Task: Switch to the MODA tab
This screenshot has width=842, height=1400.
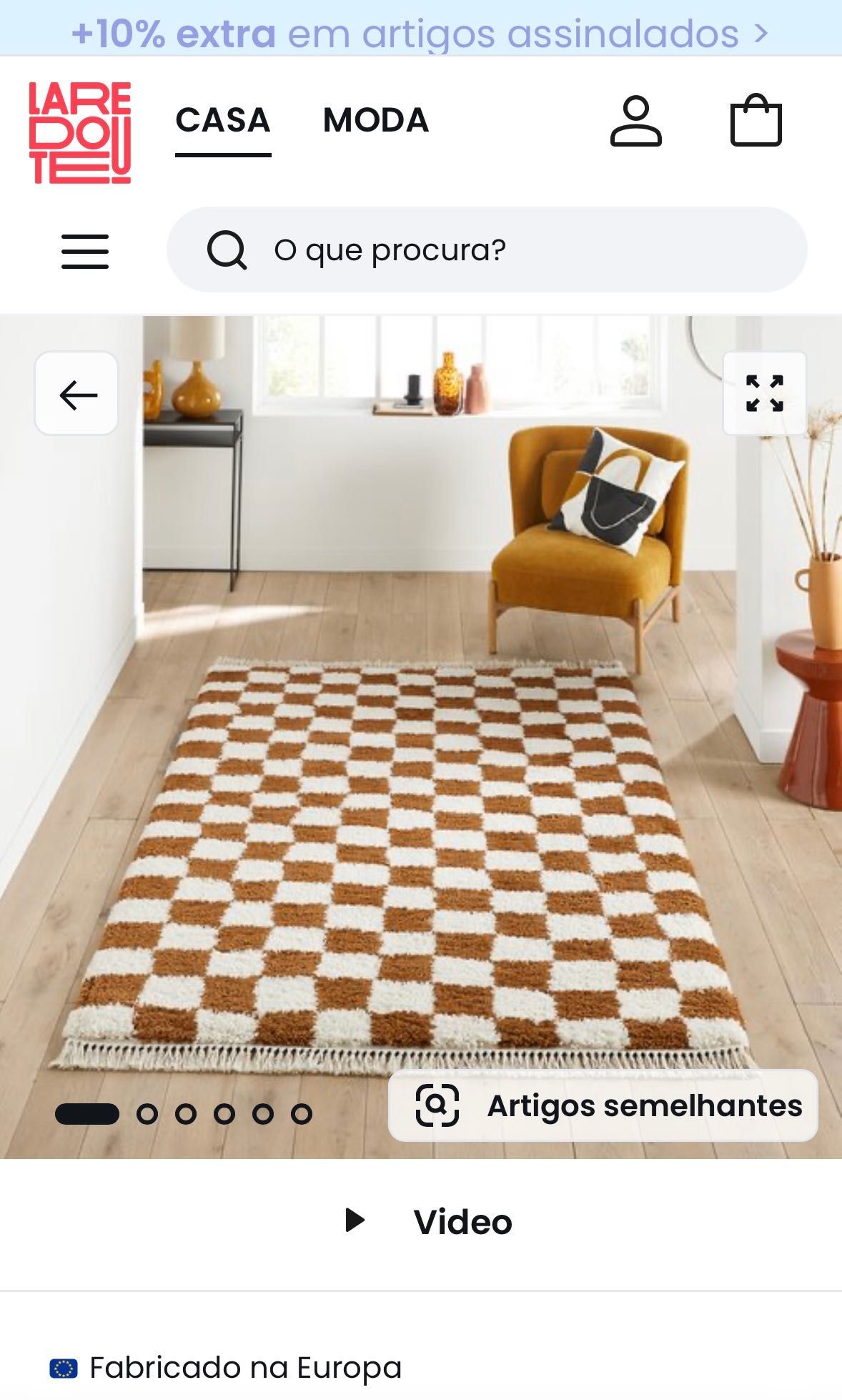Action: [376, 120]
